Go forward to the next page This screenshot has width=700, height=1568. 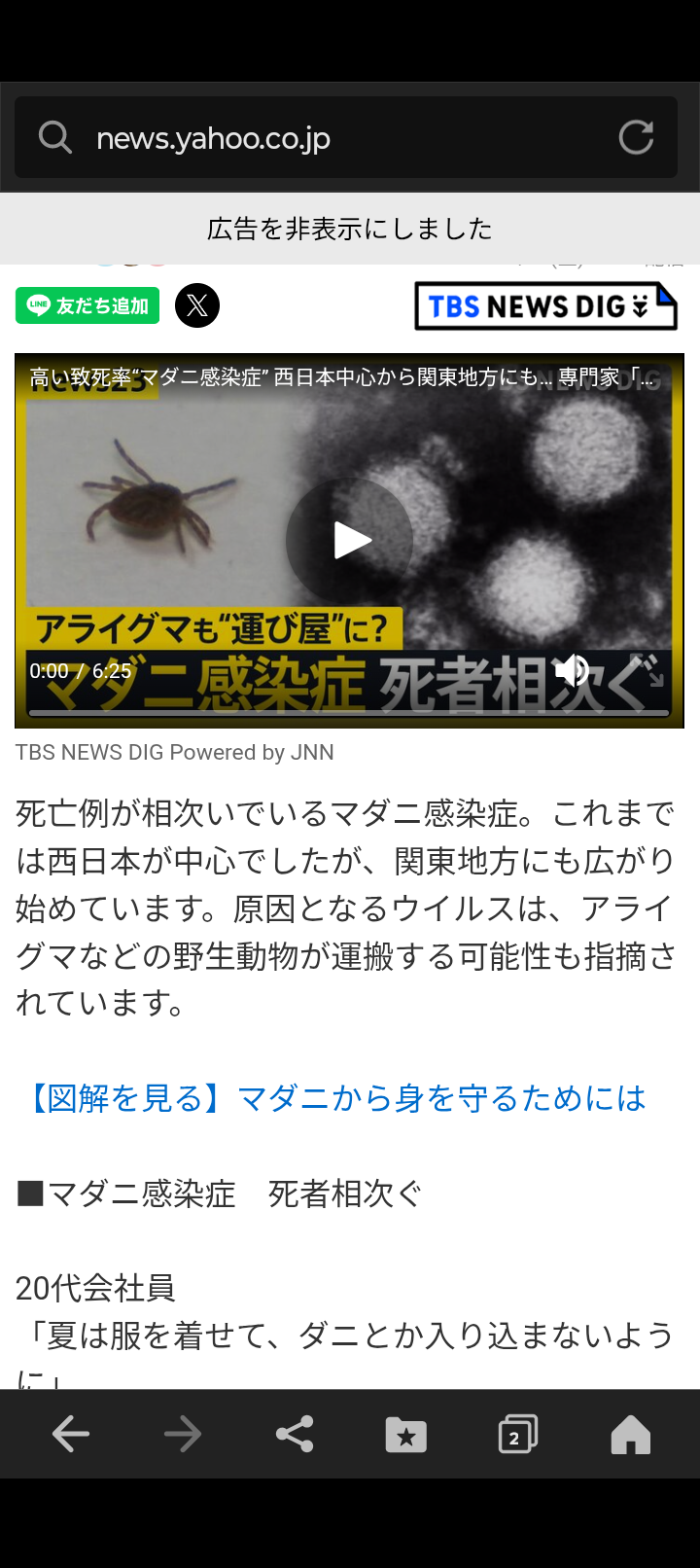tap(183, 1434)
